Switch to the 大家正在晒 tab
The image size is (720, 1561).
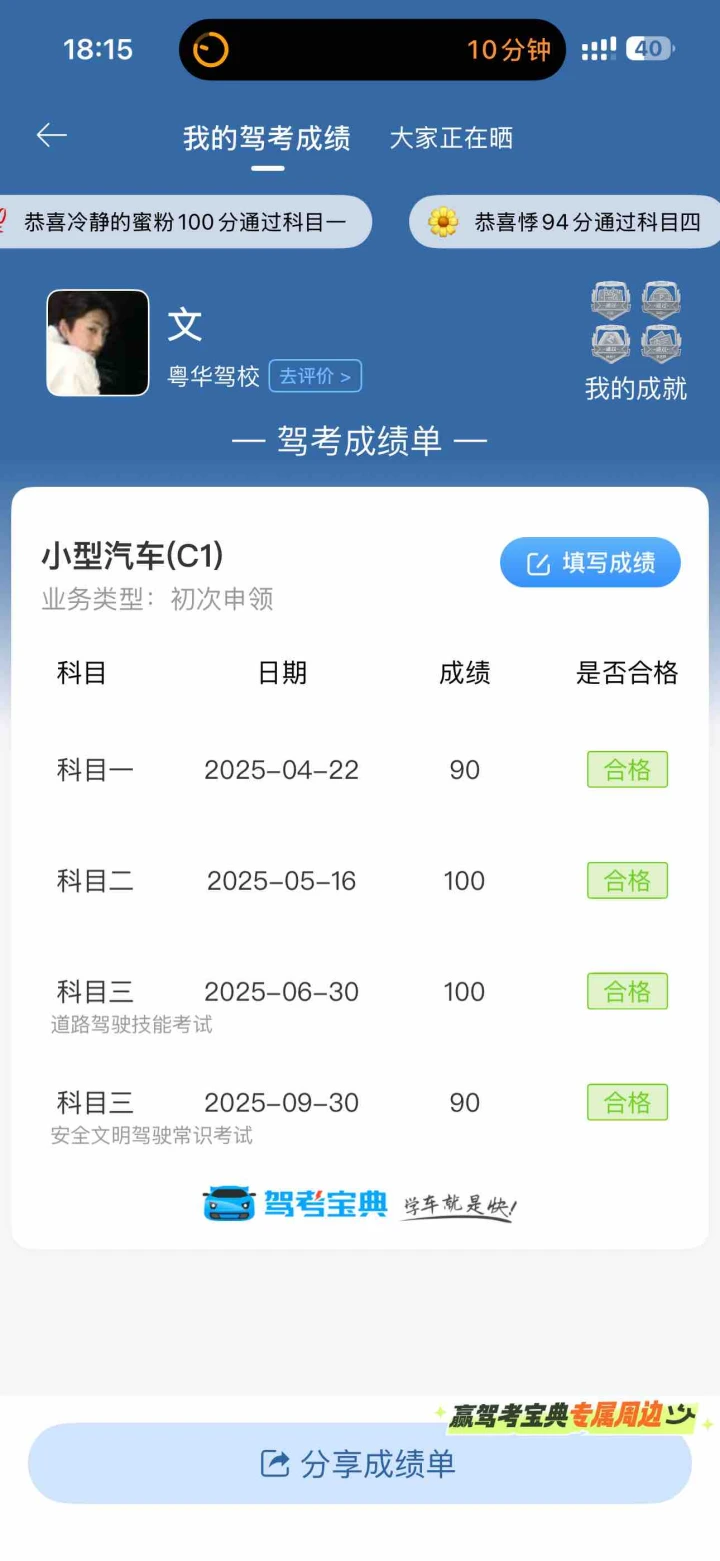[x=451, y=138]
